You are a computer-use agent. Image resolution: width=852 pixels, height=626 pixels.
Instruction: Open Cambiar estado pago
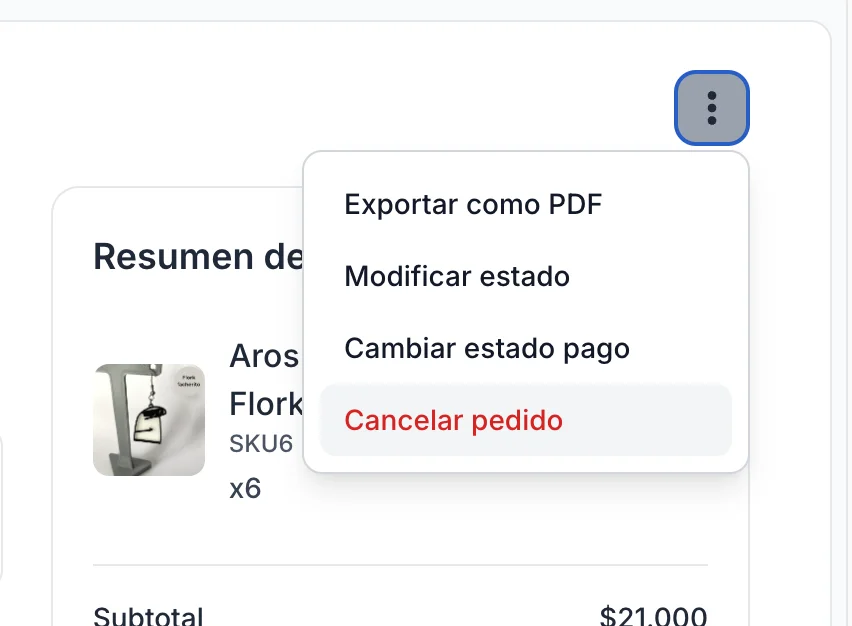click(487, 348)
